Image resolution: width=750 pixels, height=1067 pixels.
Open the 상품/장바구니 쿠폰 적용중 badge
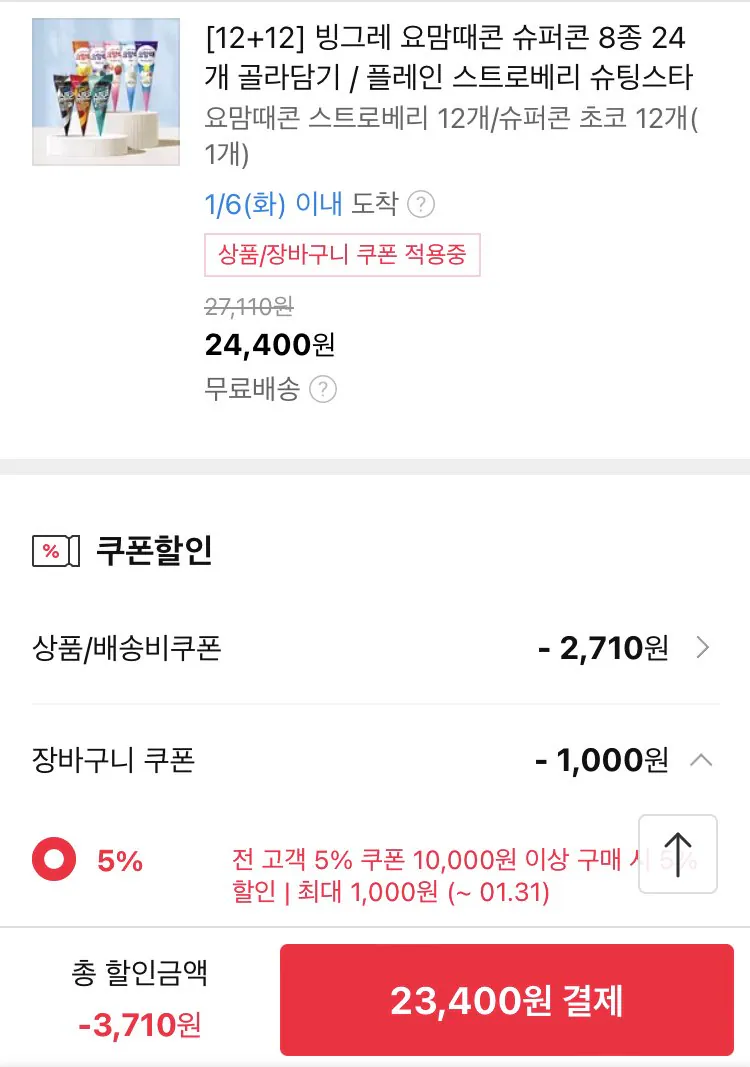pos(343,256)
